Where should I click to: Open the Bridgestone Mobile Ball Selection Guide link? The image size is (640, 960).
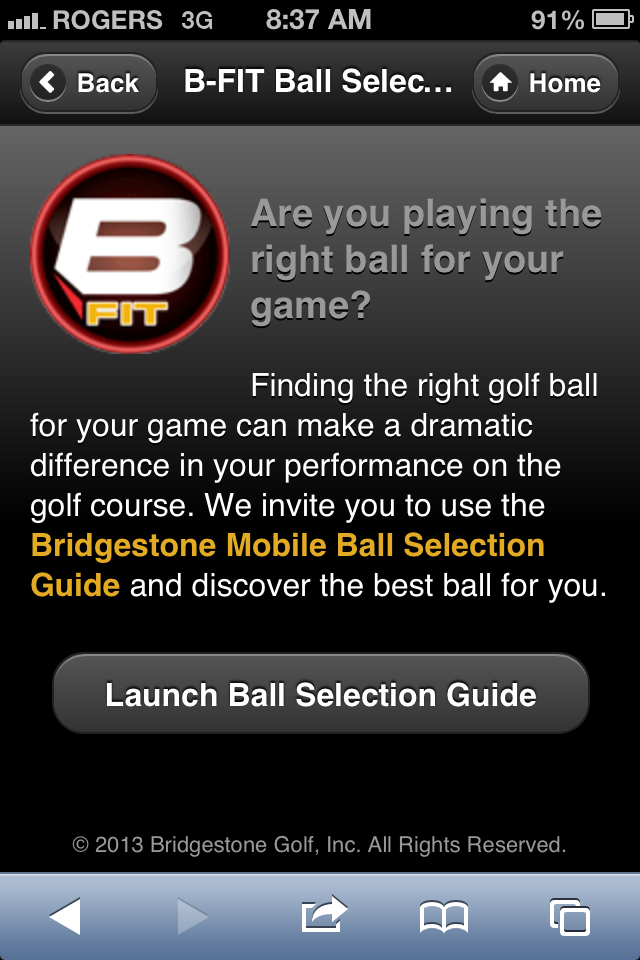288,547
